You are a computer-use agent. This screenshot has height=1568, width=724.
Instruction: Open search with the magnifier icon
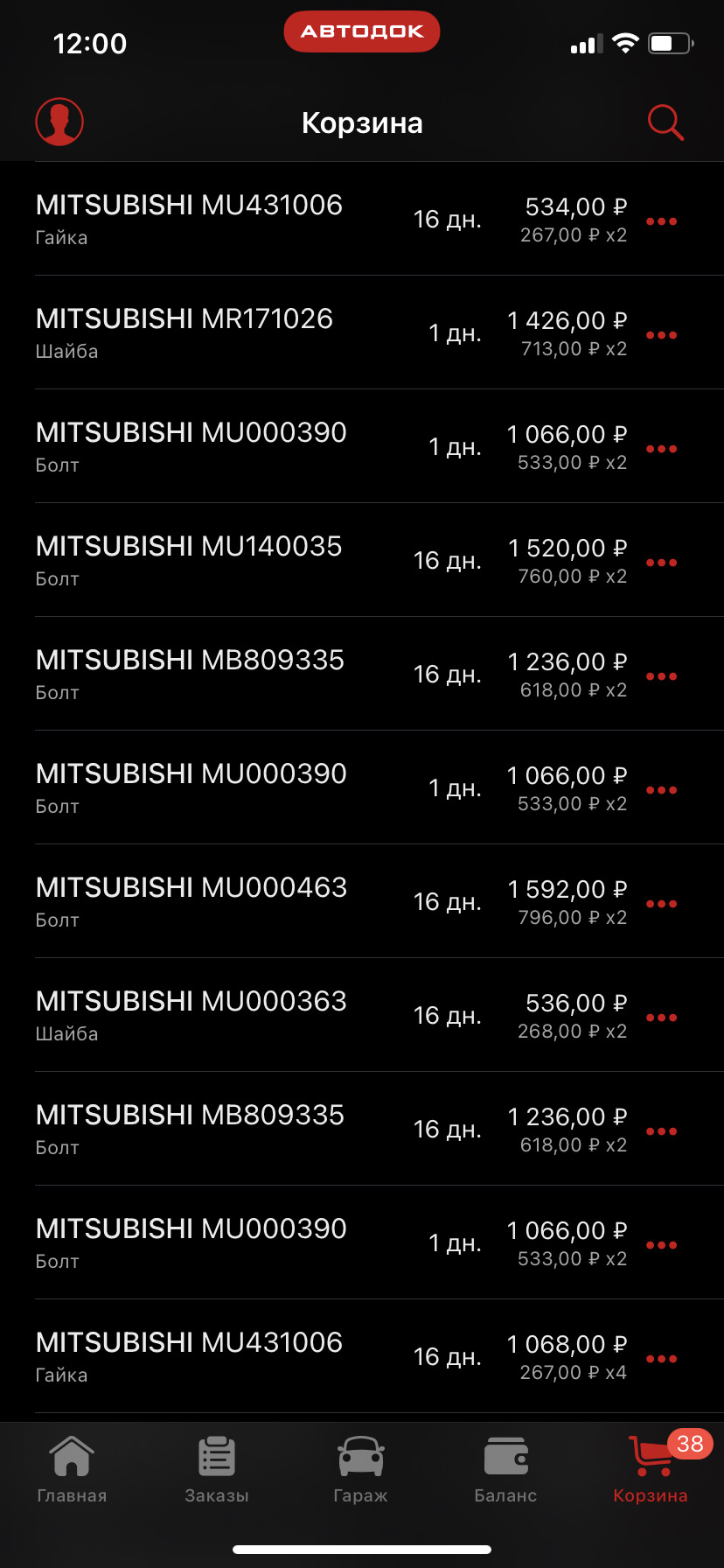tap(665, 122)
